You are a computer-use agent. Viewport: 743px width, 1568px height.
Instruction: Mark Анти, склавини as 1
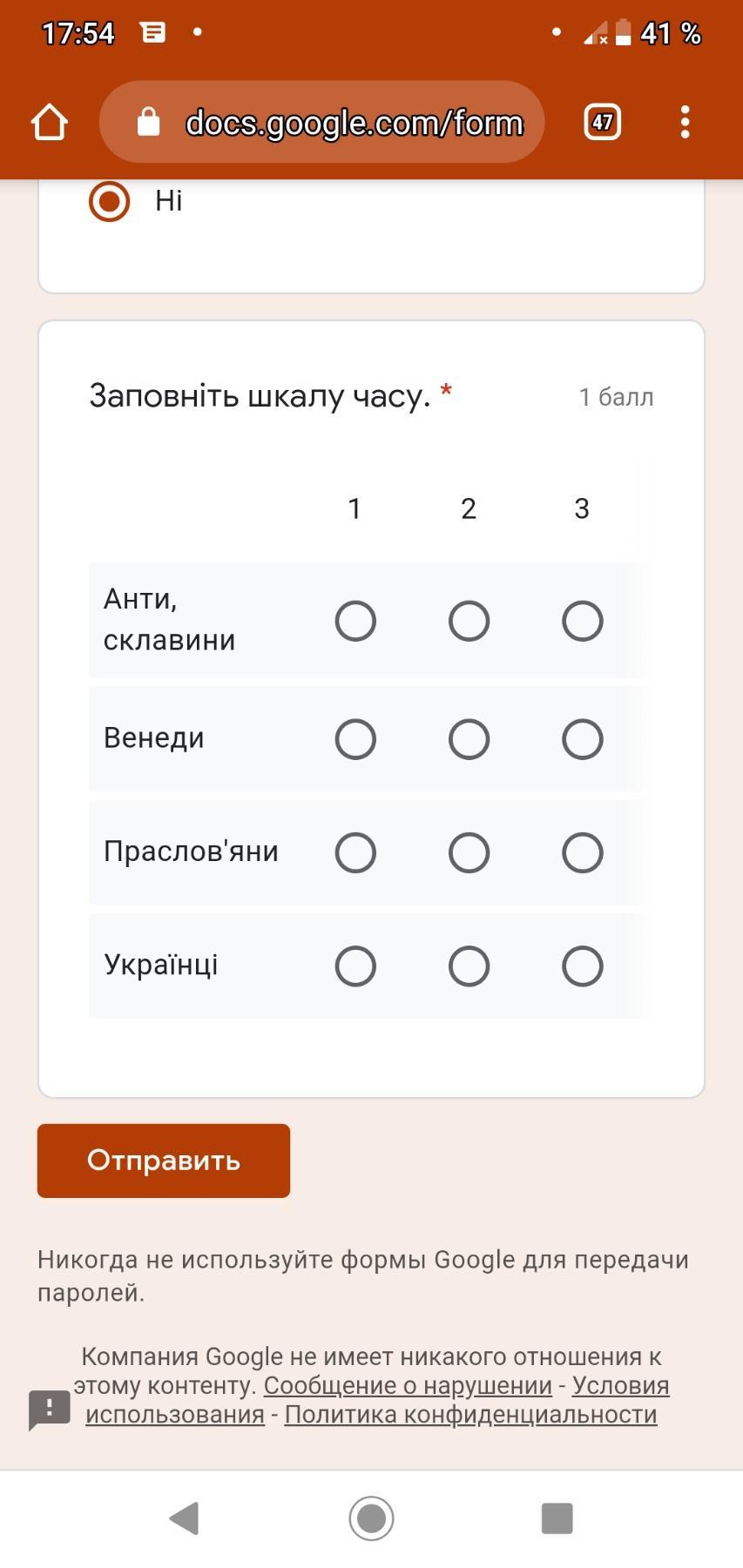(355, 622)
